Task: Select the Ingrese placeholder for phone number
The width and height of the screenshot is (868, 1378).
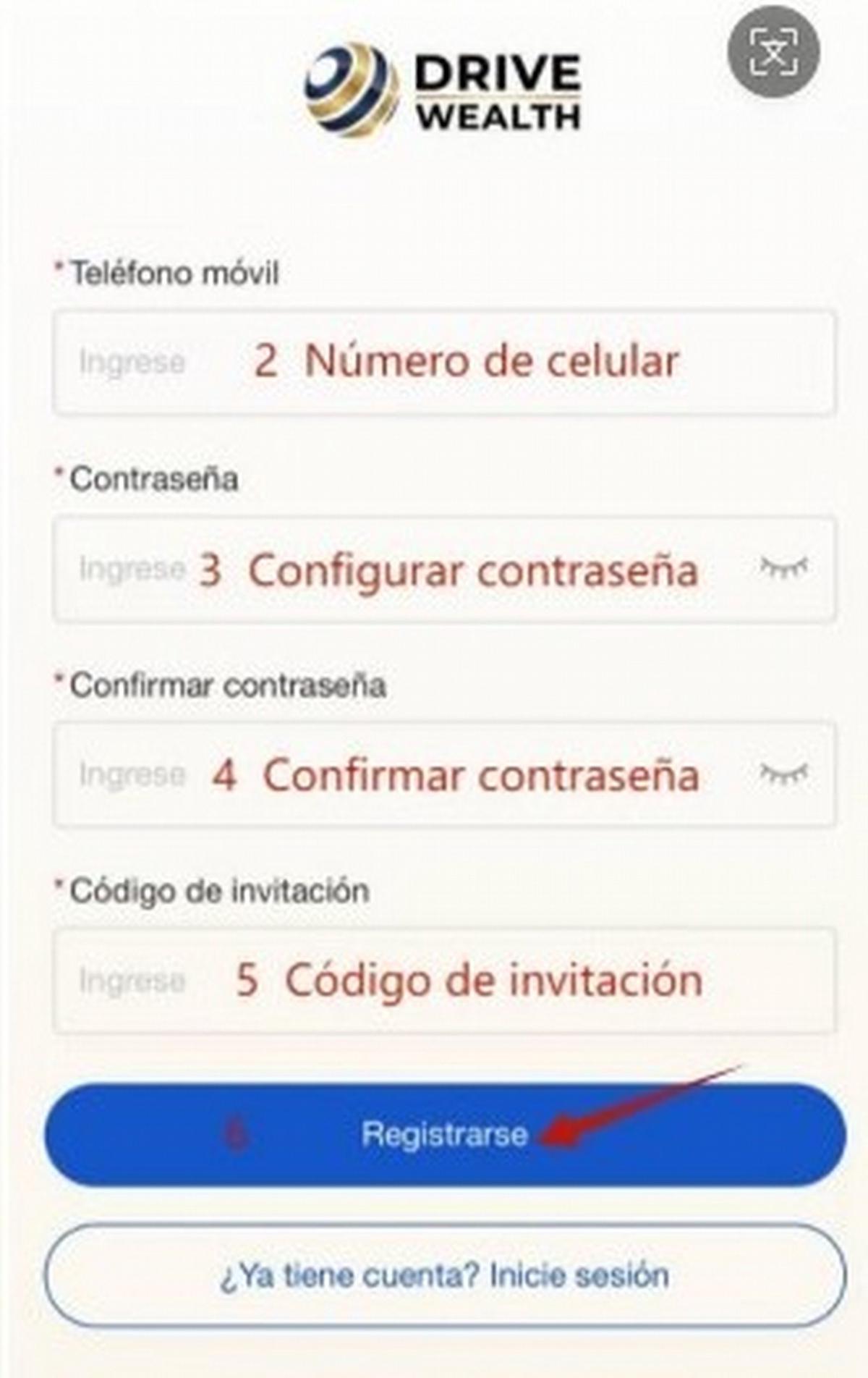Action: click(130, 362)
